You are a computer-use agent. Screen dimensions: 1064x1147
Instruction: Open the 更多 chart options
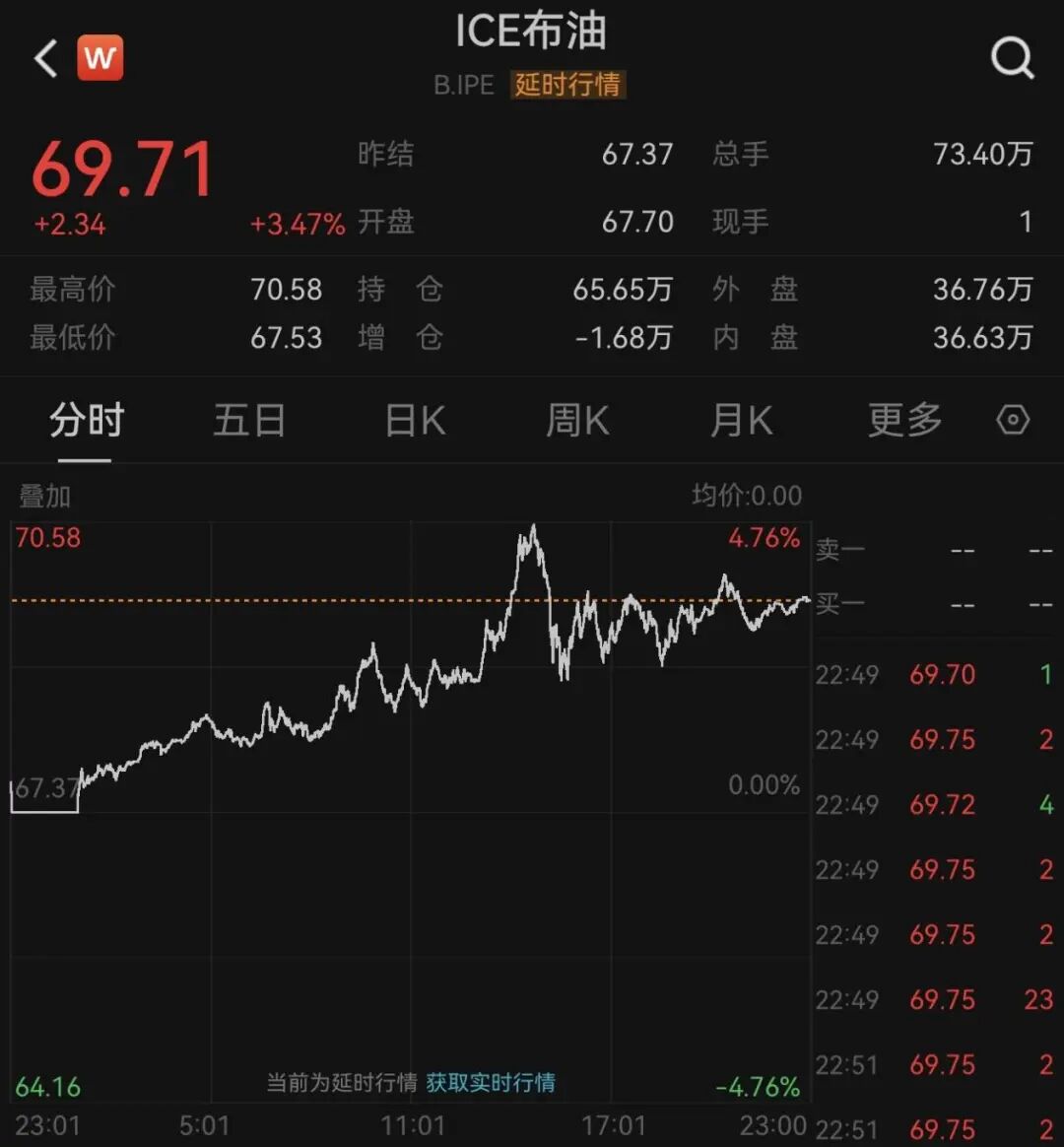(x=904, y=422)
